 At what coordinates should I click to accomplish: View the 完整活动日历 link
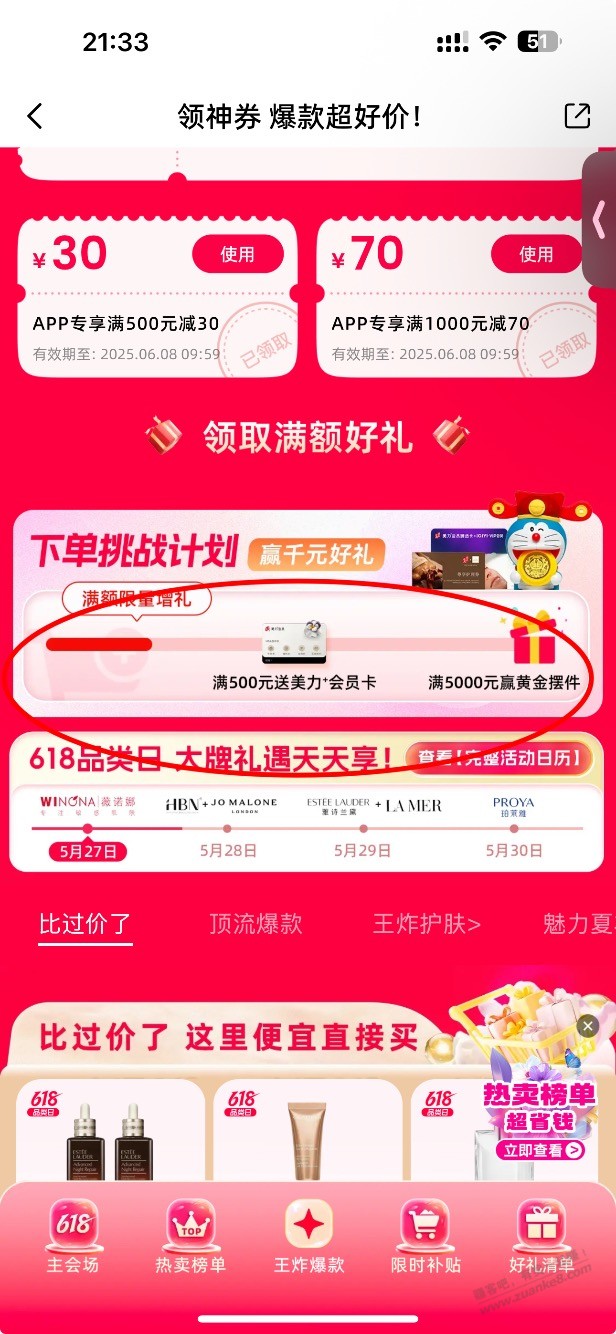point(498,758)
